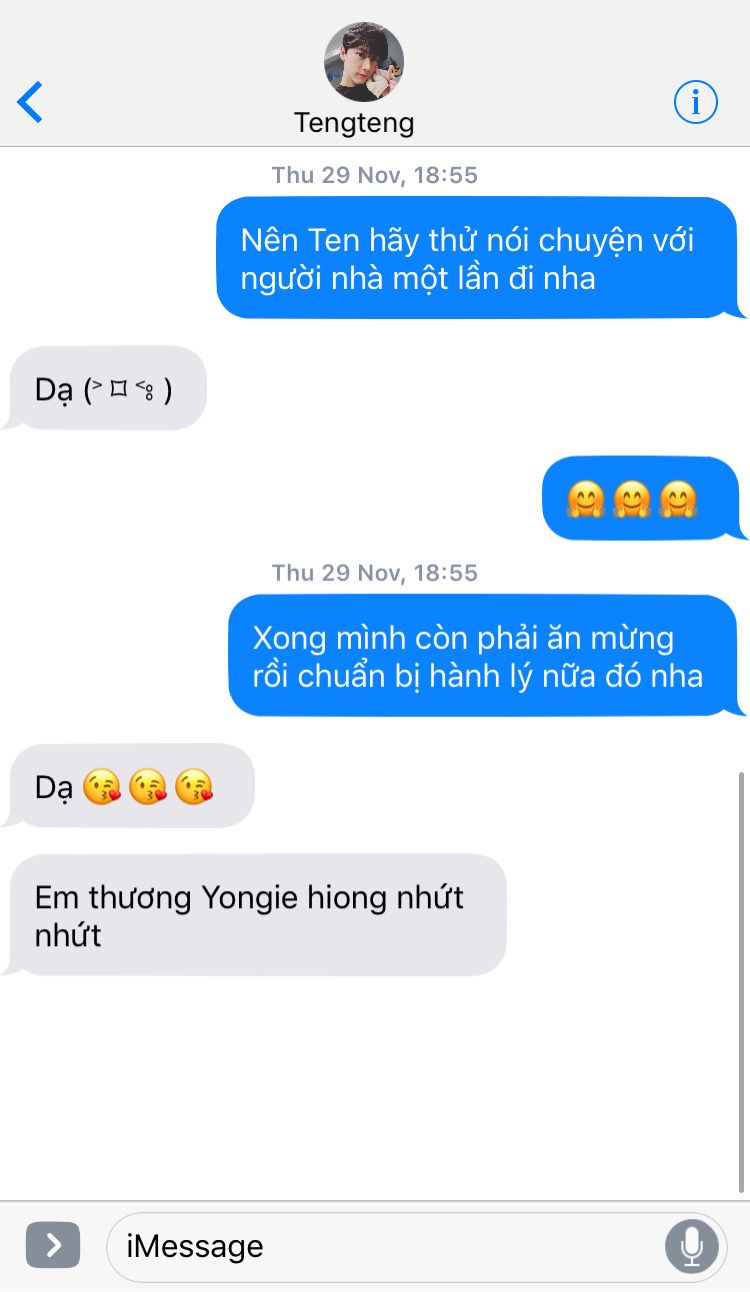Open the conversation info details
Screen dimensions: 750x1292
[x=695, y=102]
